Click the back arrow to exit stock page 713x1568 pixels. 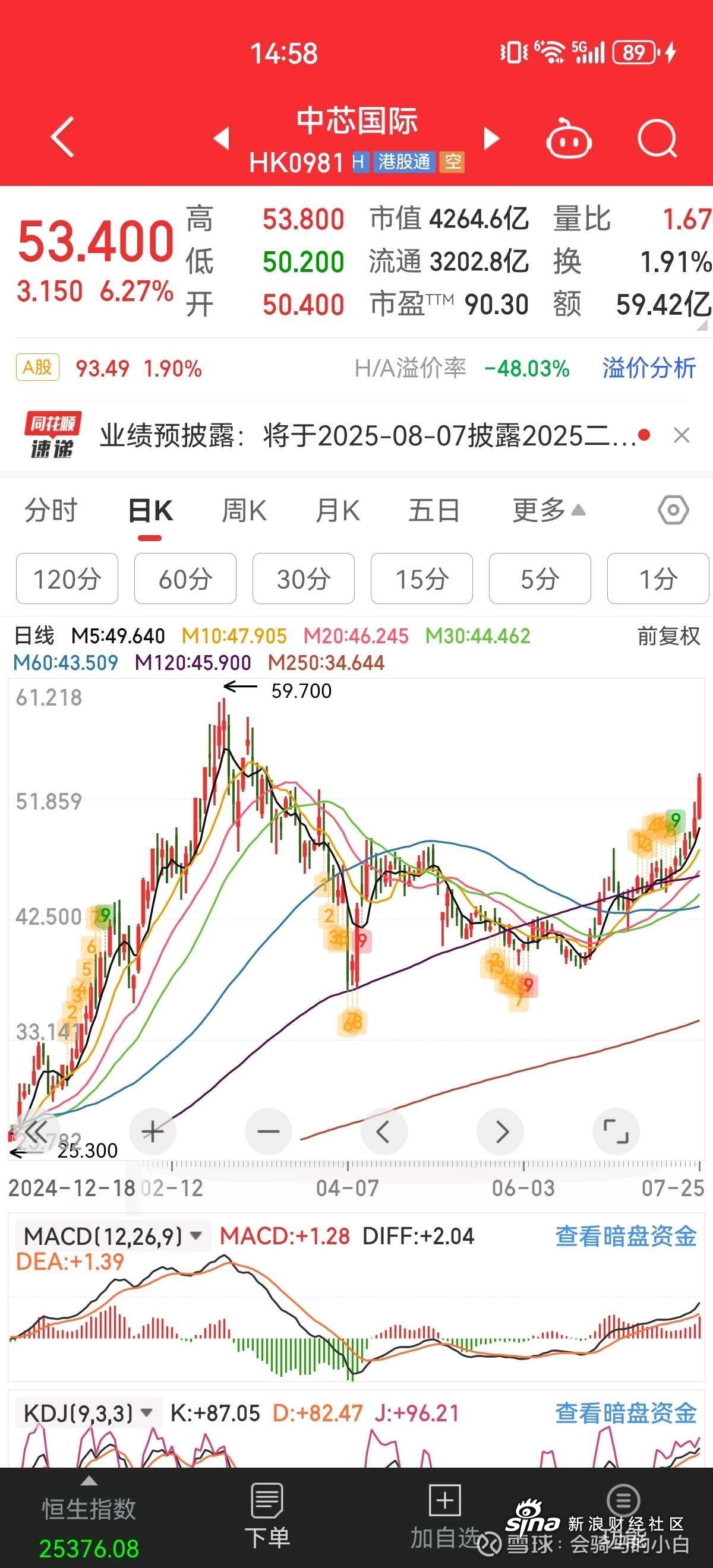click(x=61, y=137)
